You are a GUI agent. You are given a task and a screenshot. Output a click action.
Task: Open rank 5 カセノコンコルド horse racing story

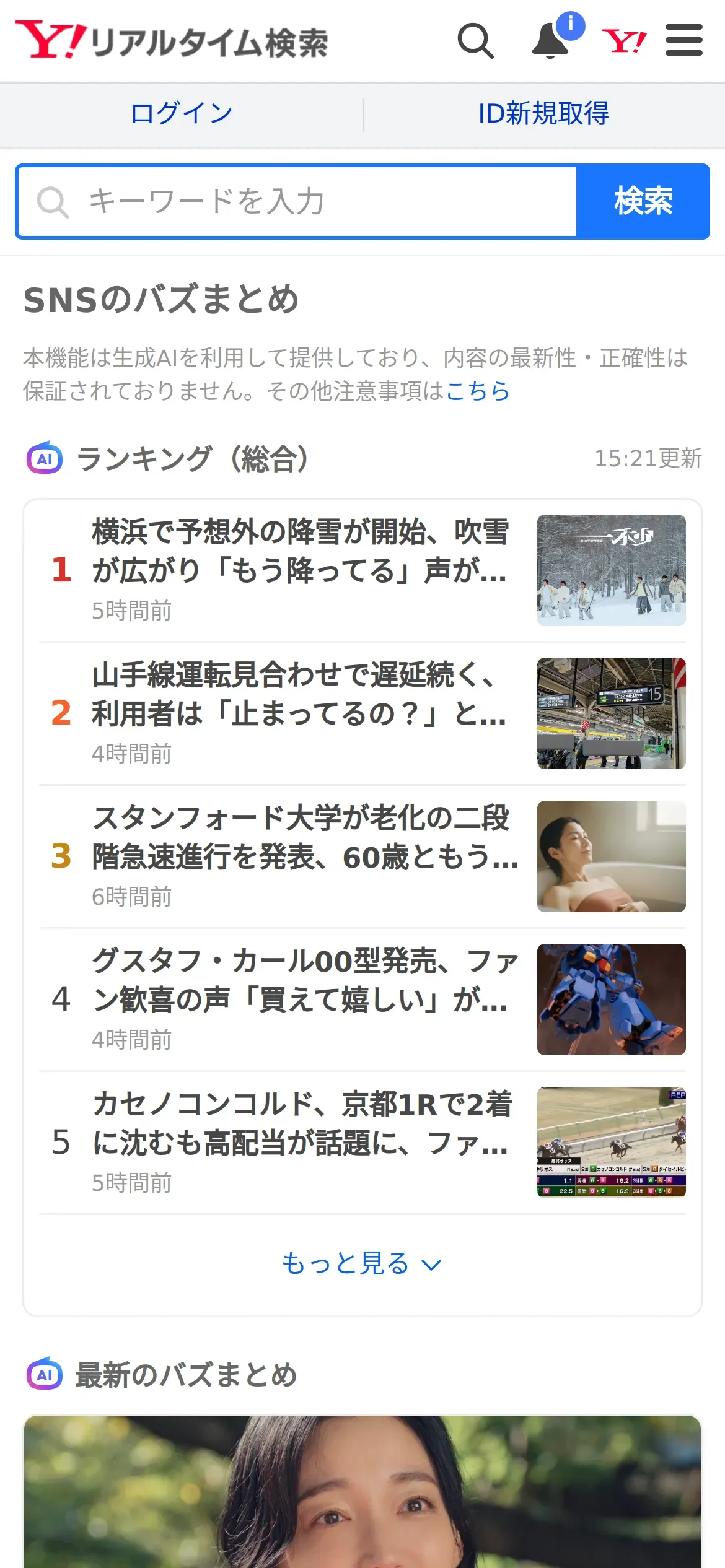pyautogui.click(x=301, y=1141)
